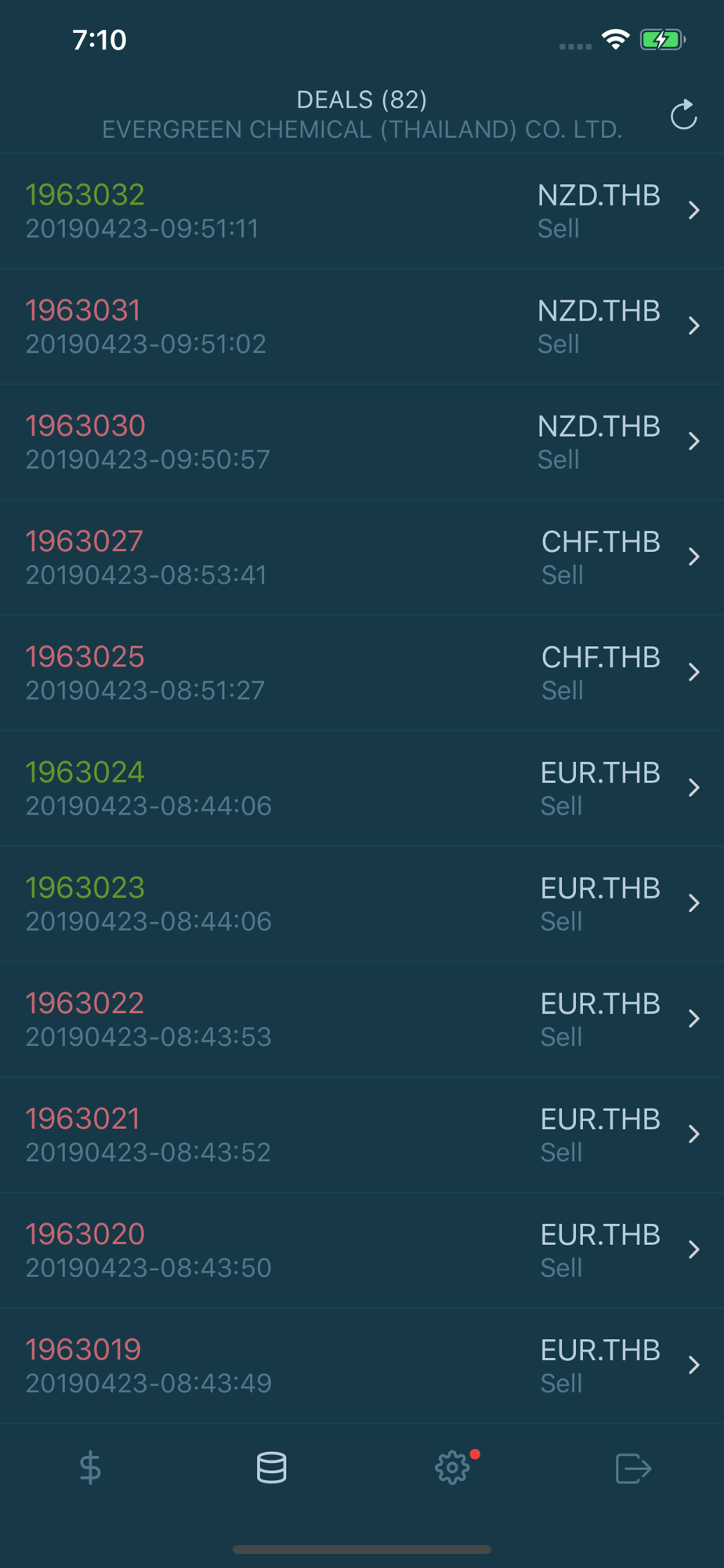Switch to the dollar rates tab
This screenshot has height=1568, width=724.
click(x=90, y=1468)
